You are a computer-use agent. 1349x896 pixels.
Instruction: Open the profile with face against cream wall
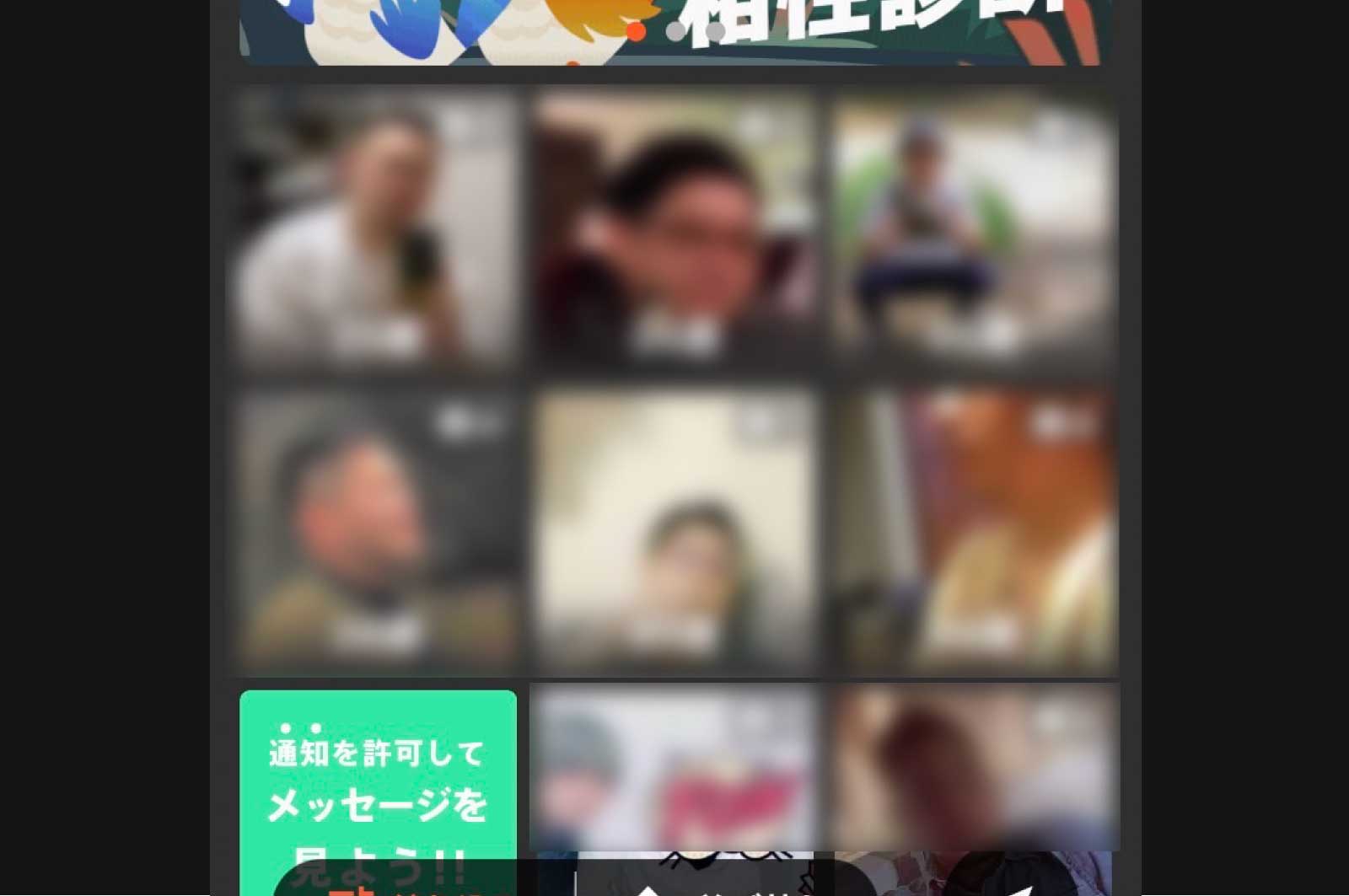674,529
